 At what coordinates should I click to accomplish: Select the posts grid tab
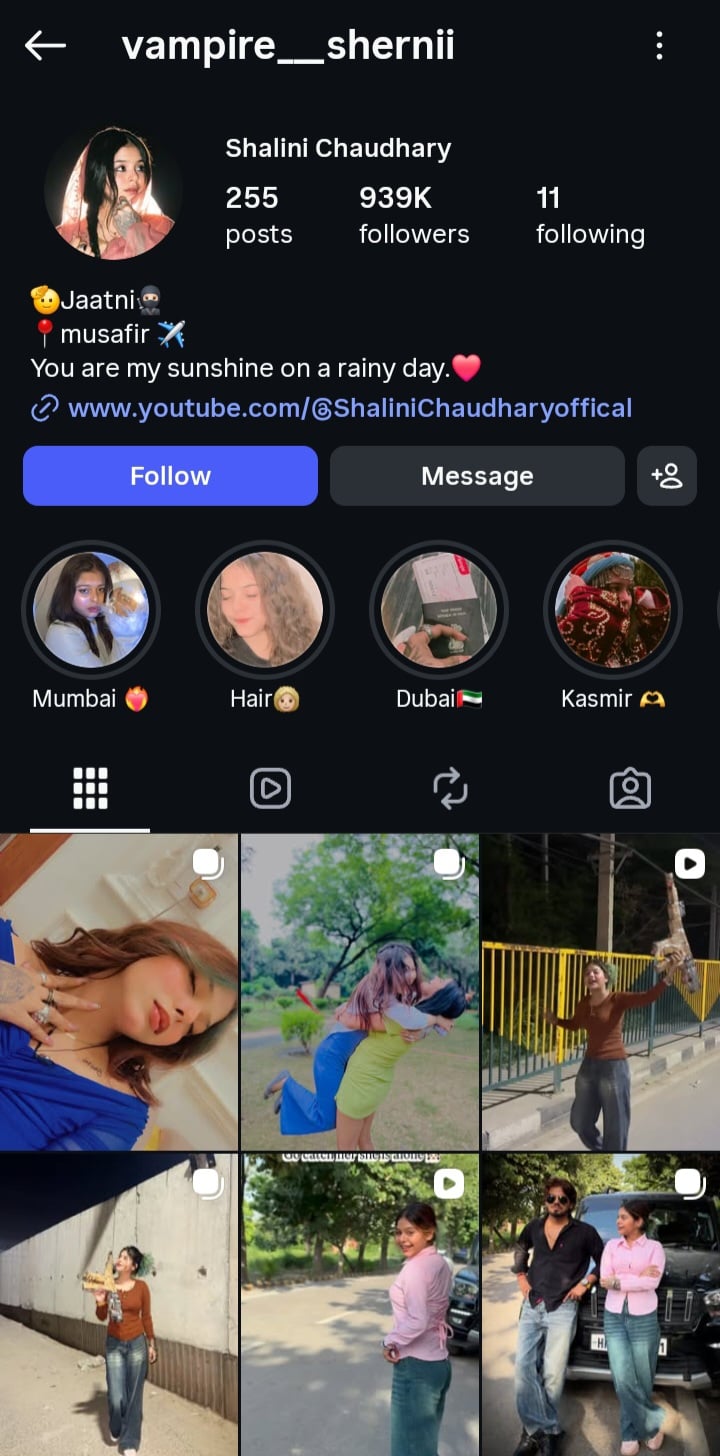tap(90, 788)
